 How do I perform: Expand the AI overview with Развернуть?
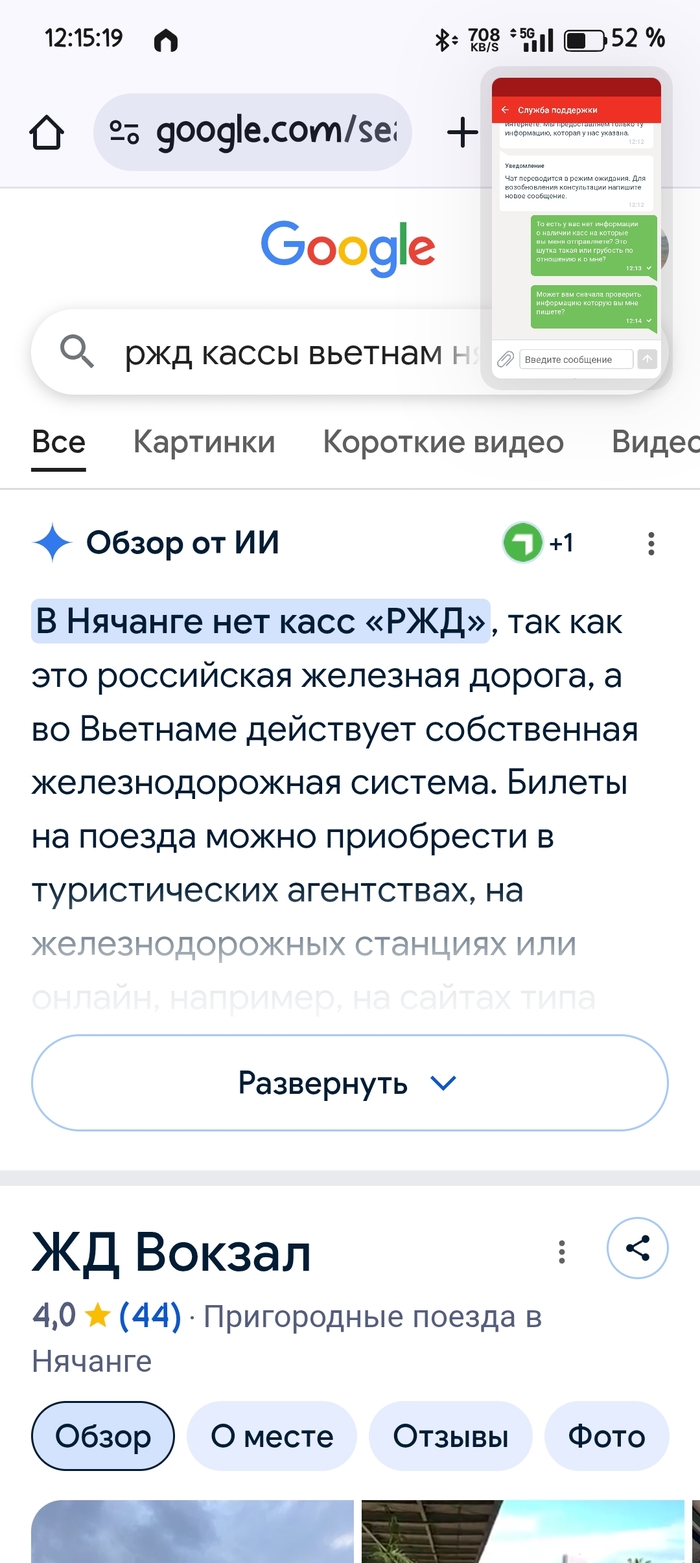pos(349,1083)
